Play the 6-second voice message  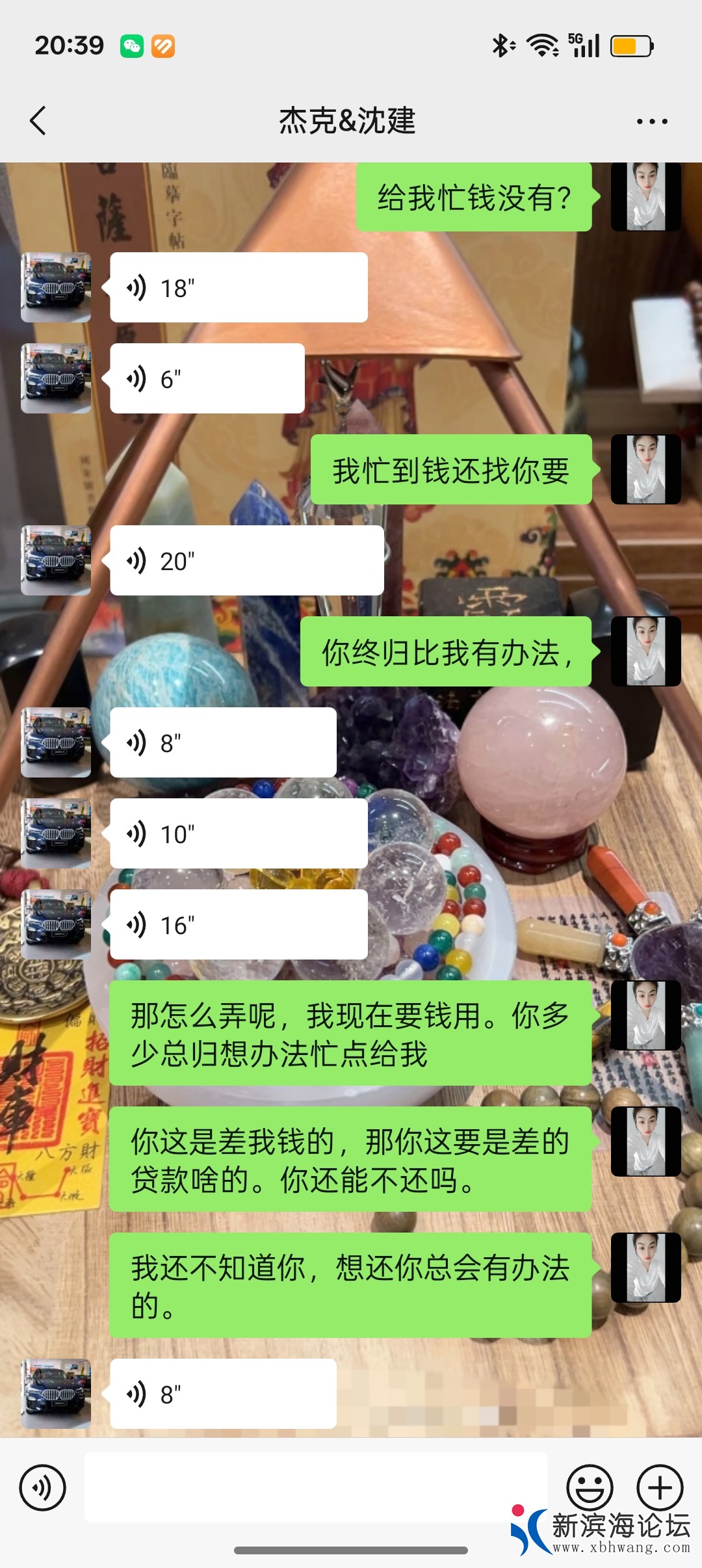[207, 378]
